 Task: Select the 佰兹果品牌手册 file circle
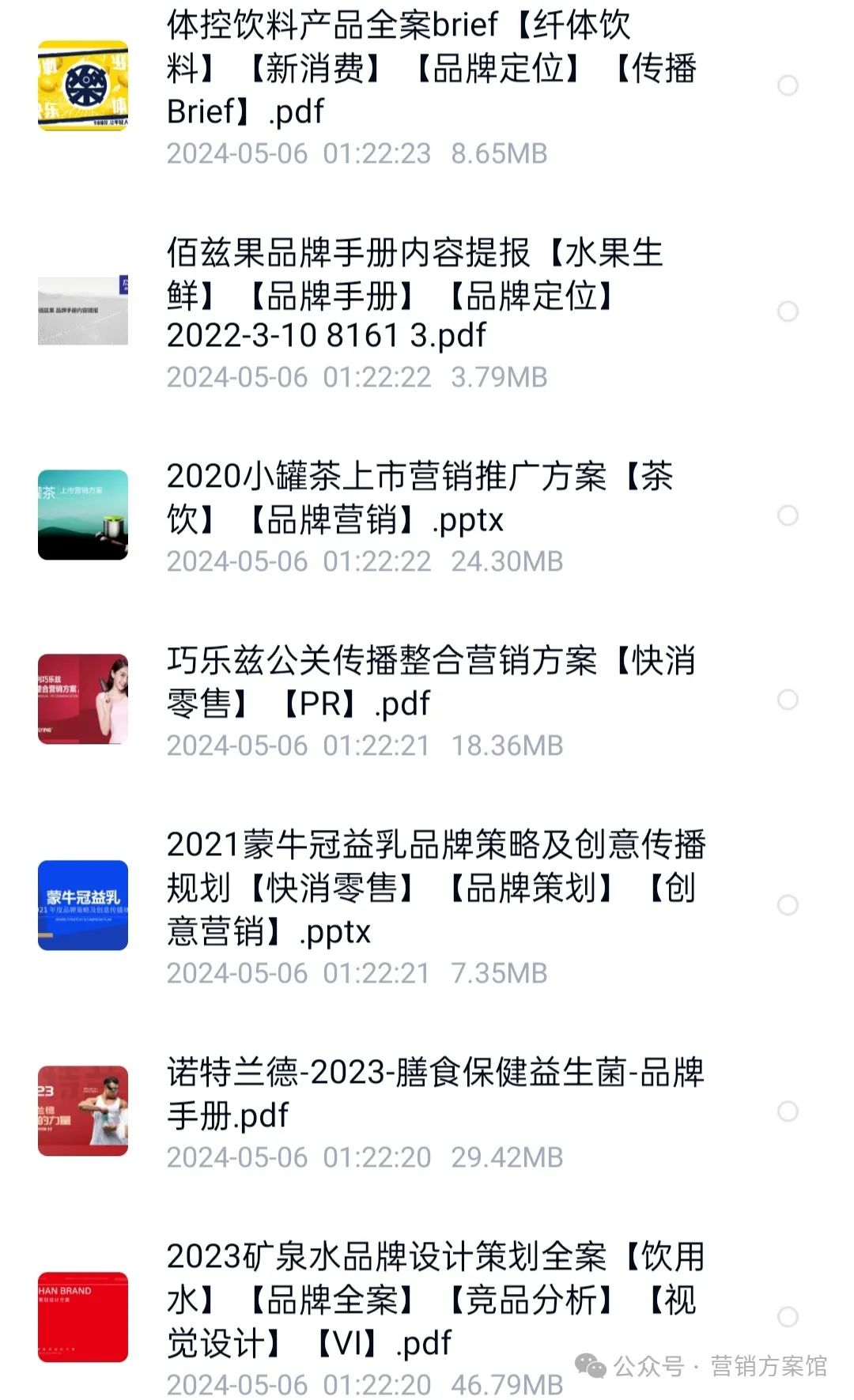click(788, 311)
